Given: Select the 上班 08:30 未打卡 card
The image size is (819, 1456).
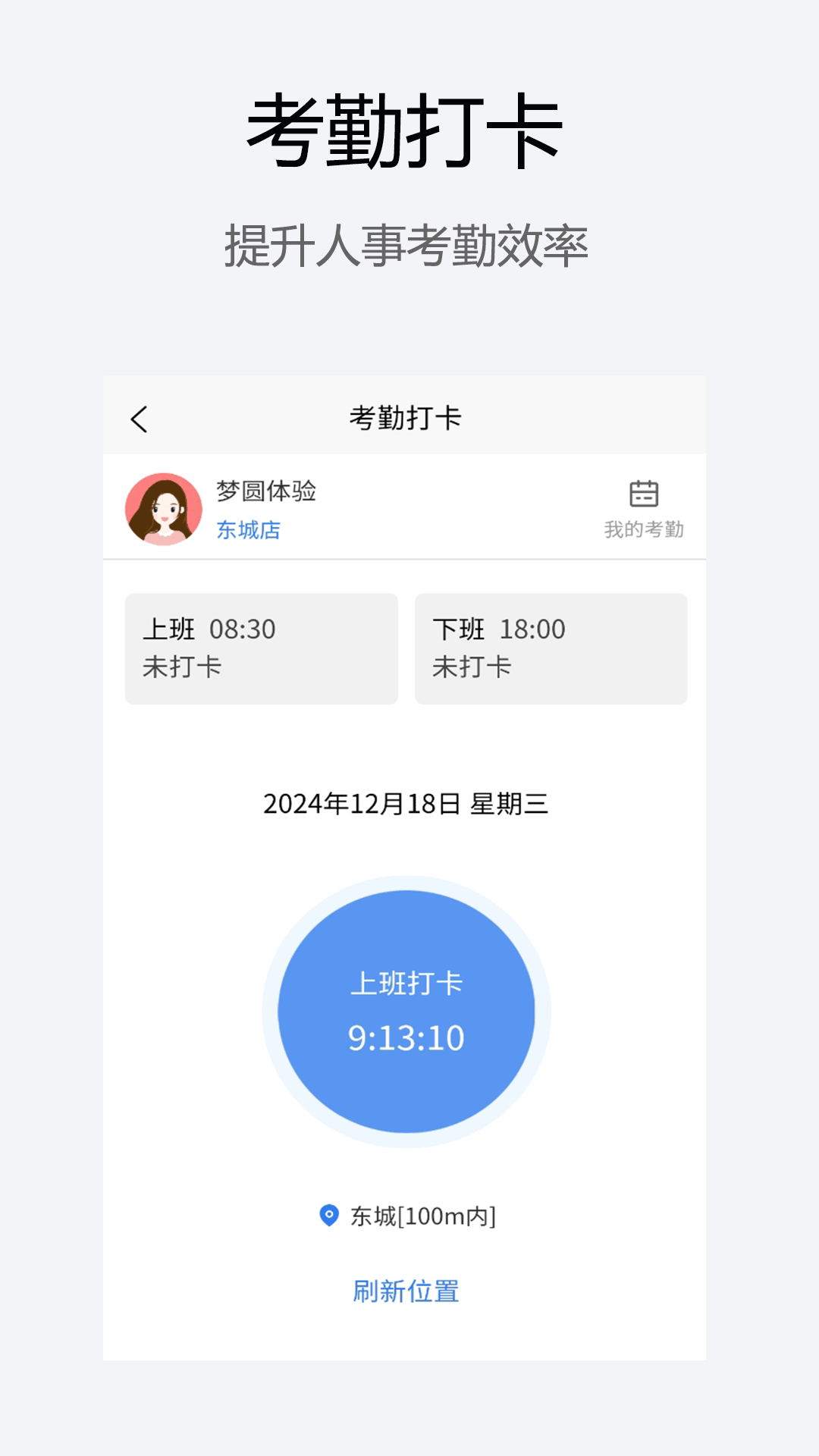Looking at the screenshot, I should (x=262, y=649).
